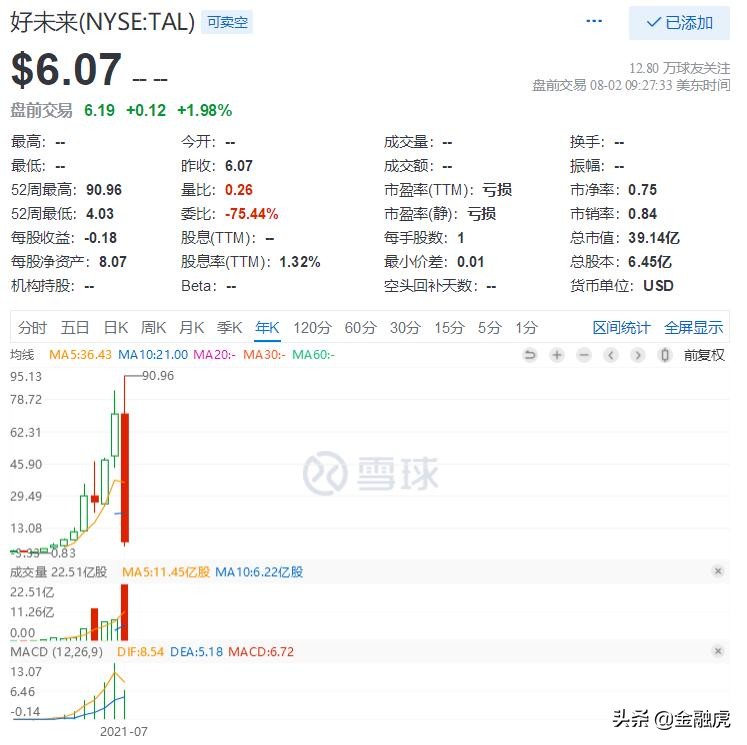Screen dimensions: 747x745
Task: Zoom in the chart with plus icon
Action: click(x=557, y=355)
